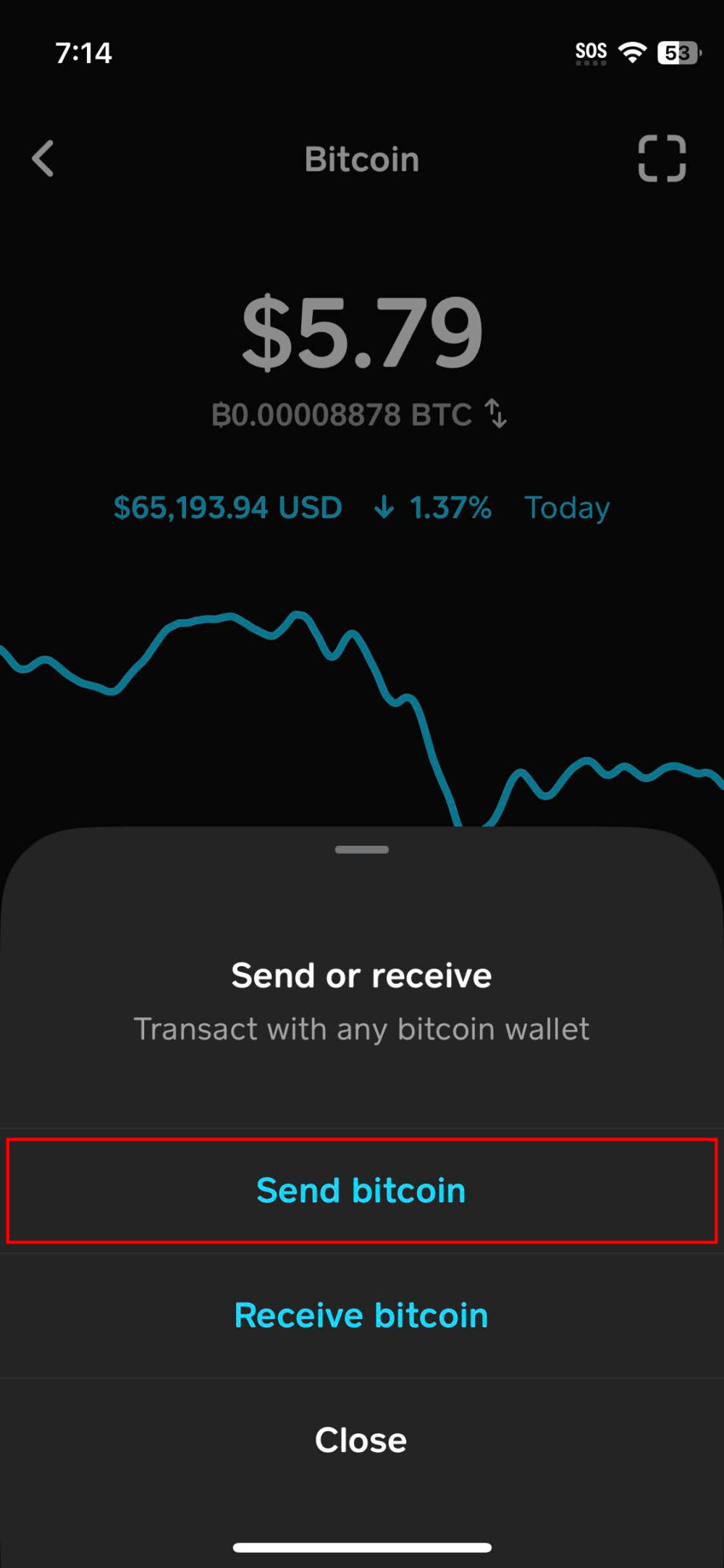The height and width of the screenshot is (1568, 724).
Task: Tap Send bitcoin
Action: click(361, 1189)
